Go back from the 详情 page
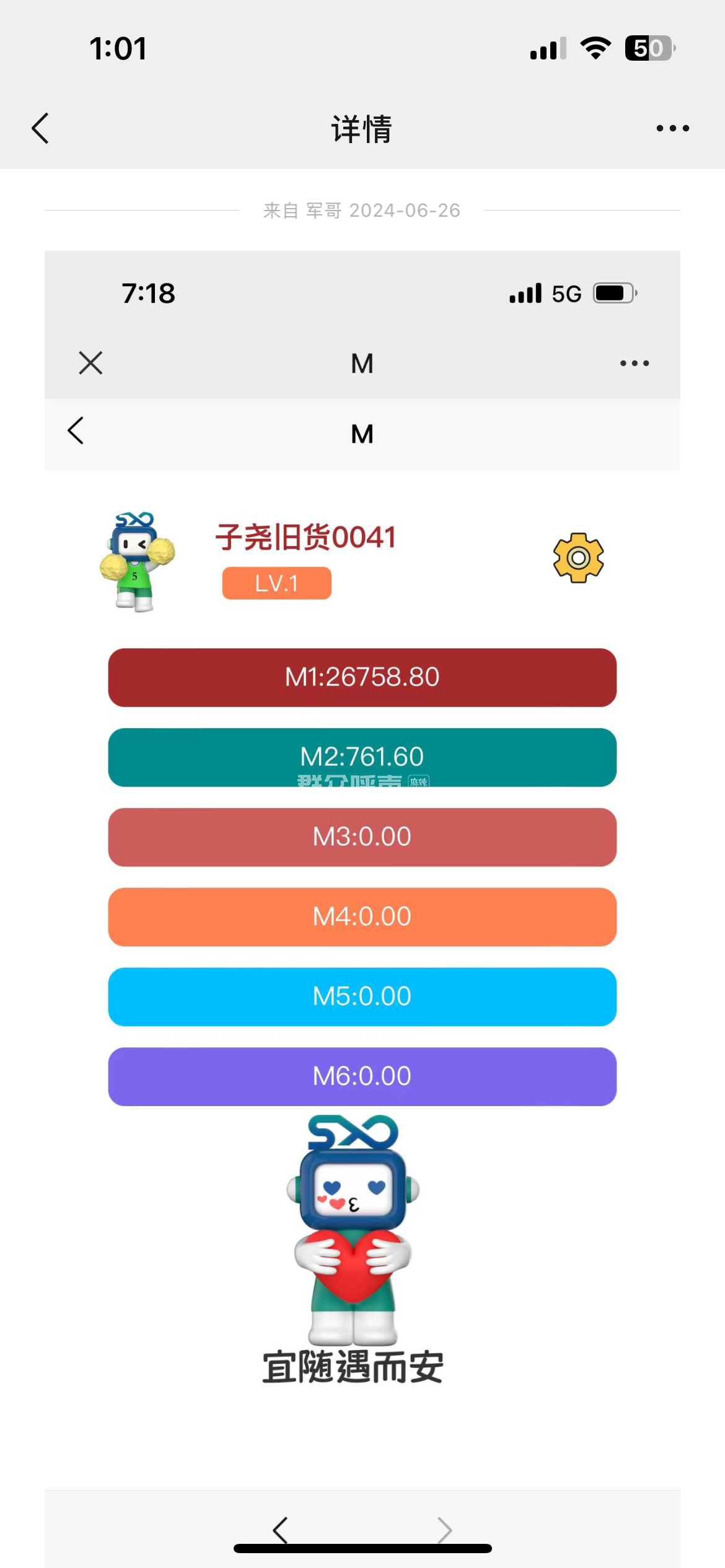 [41, 128]
